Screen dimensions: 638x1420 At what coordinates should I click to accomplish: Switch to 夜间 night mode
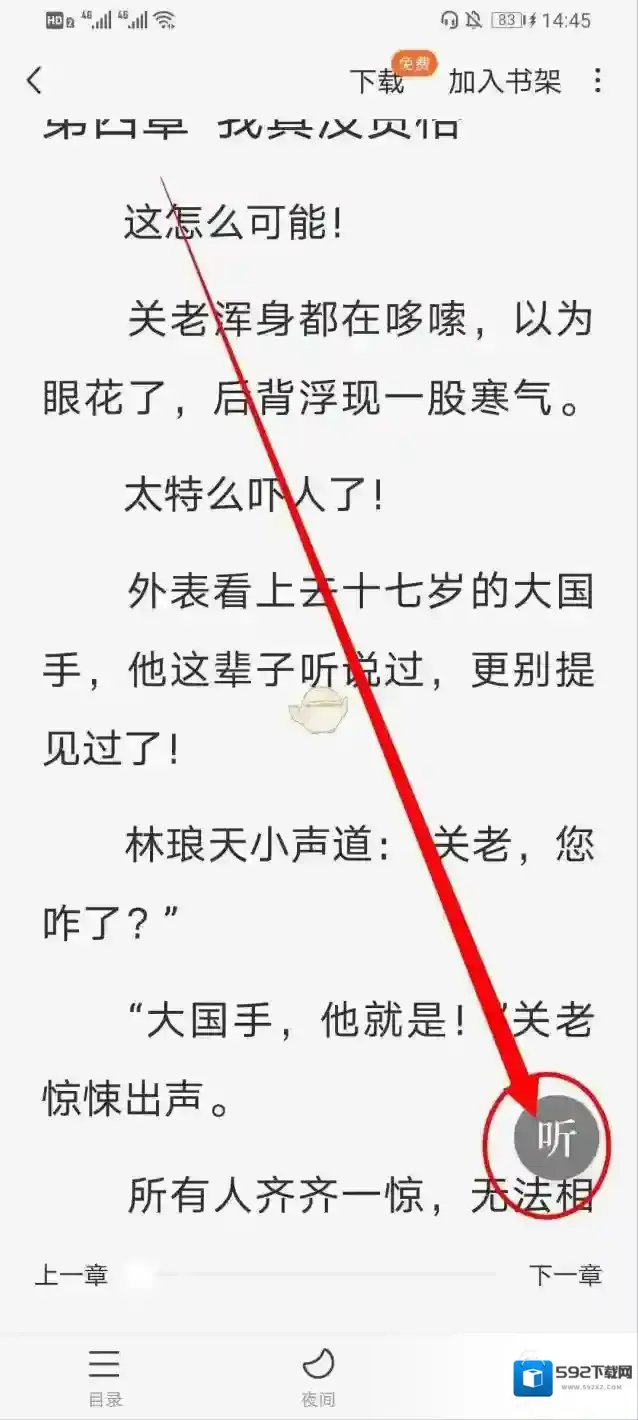[318, 1377]
